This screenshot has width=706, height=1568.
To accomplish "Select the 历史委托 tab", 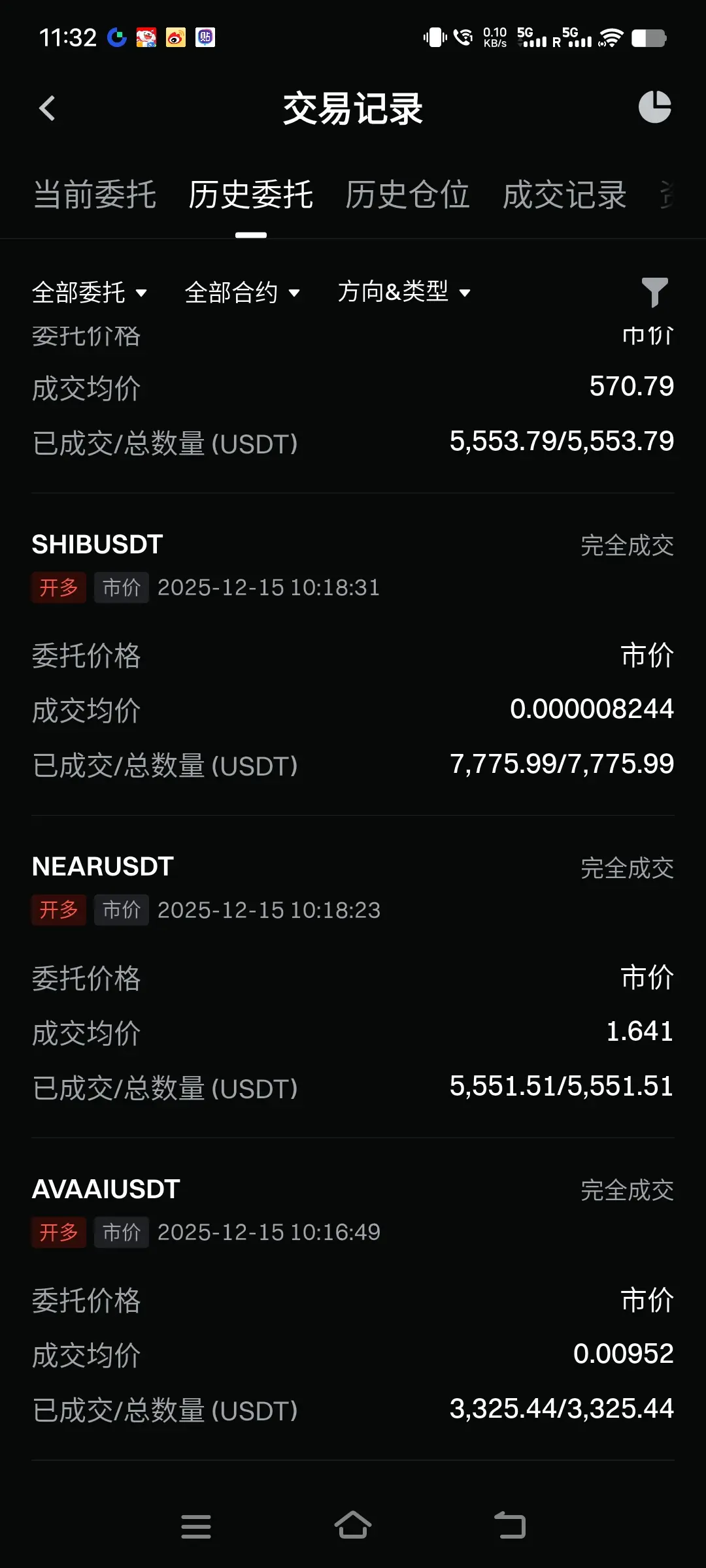I will click(x=251, y=195).
